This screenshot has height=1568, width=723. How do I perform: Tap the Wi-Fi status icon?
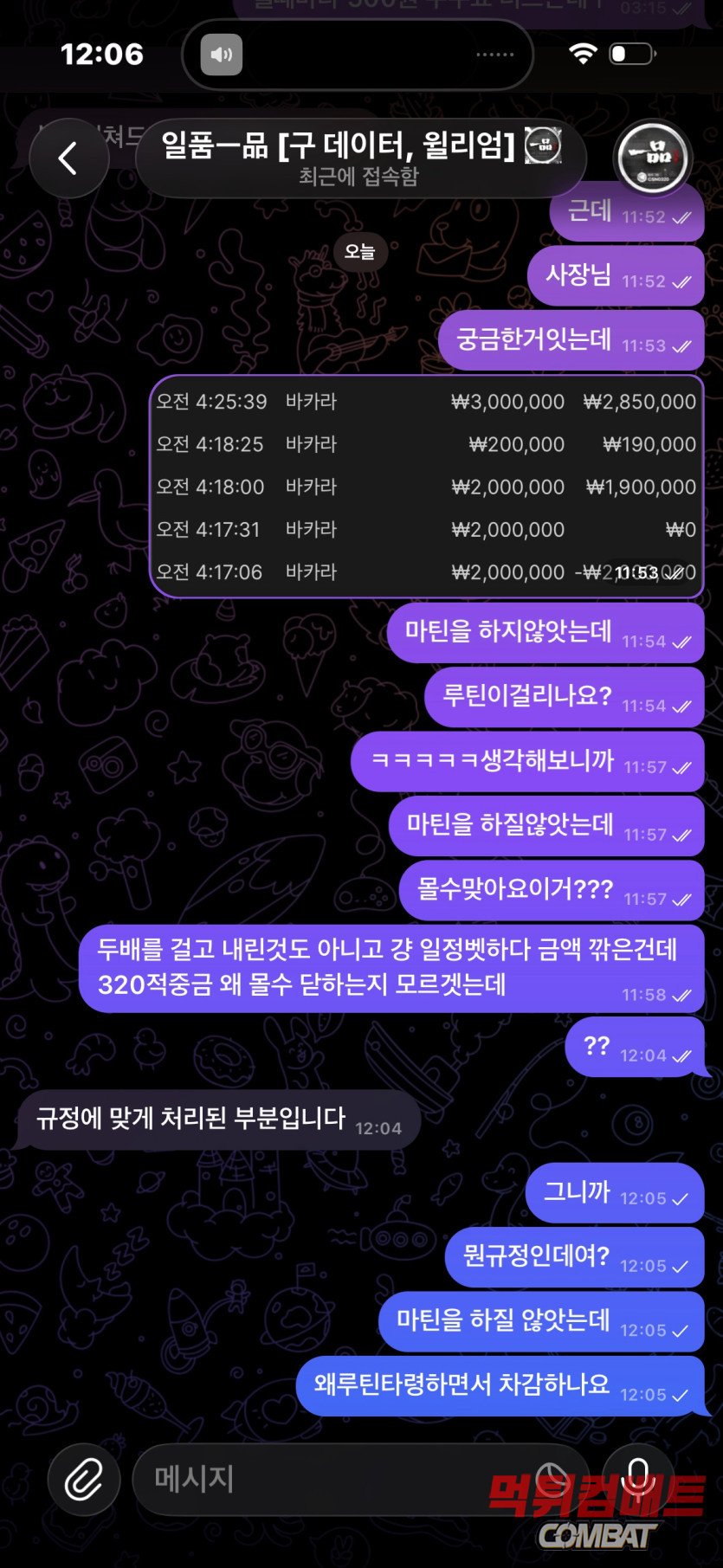584,52
